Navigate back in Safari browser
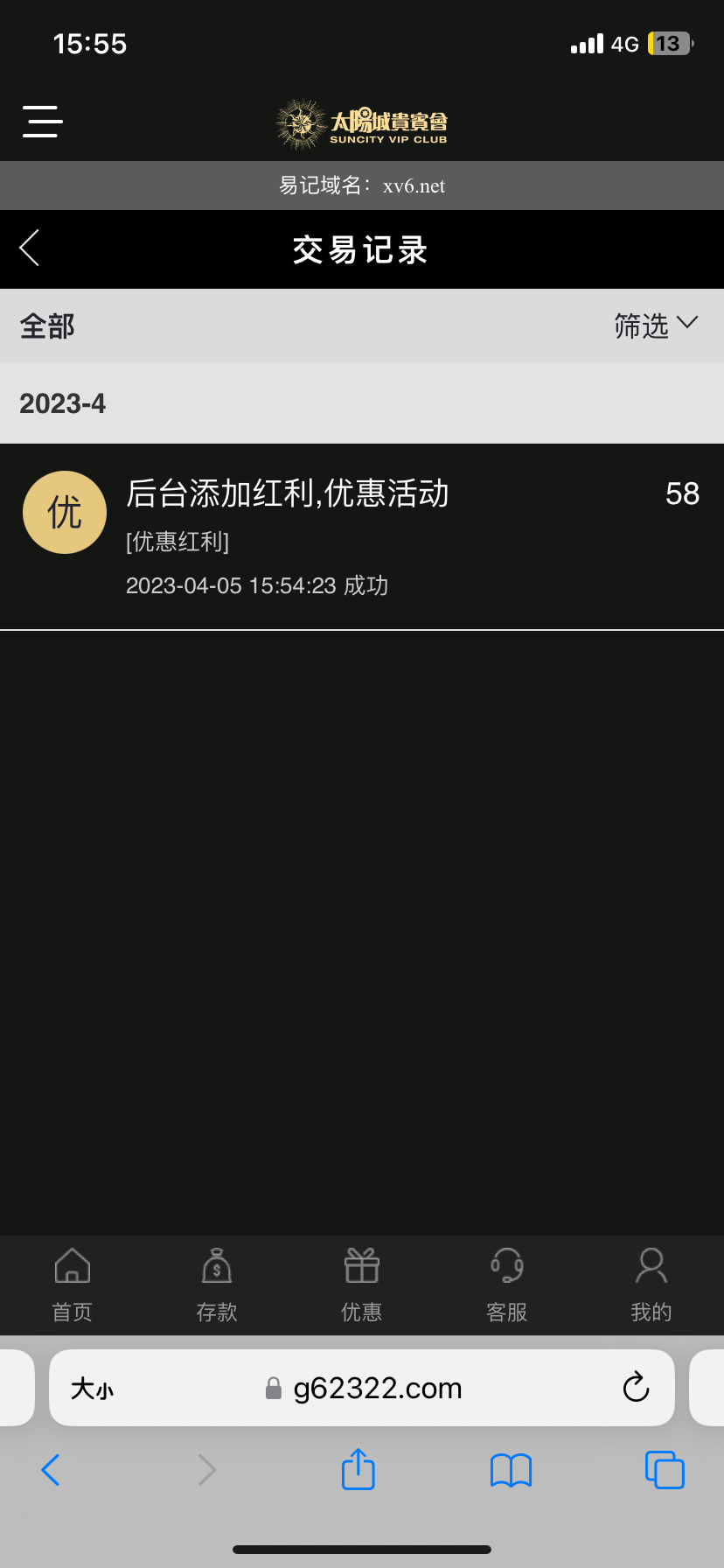This screenshot has height=1568, width=724. [51, 1470]
